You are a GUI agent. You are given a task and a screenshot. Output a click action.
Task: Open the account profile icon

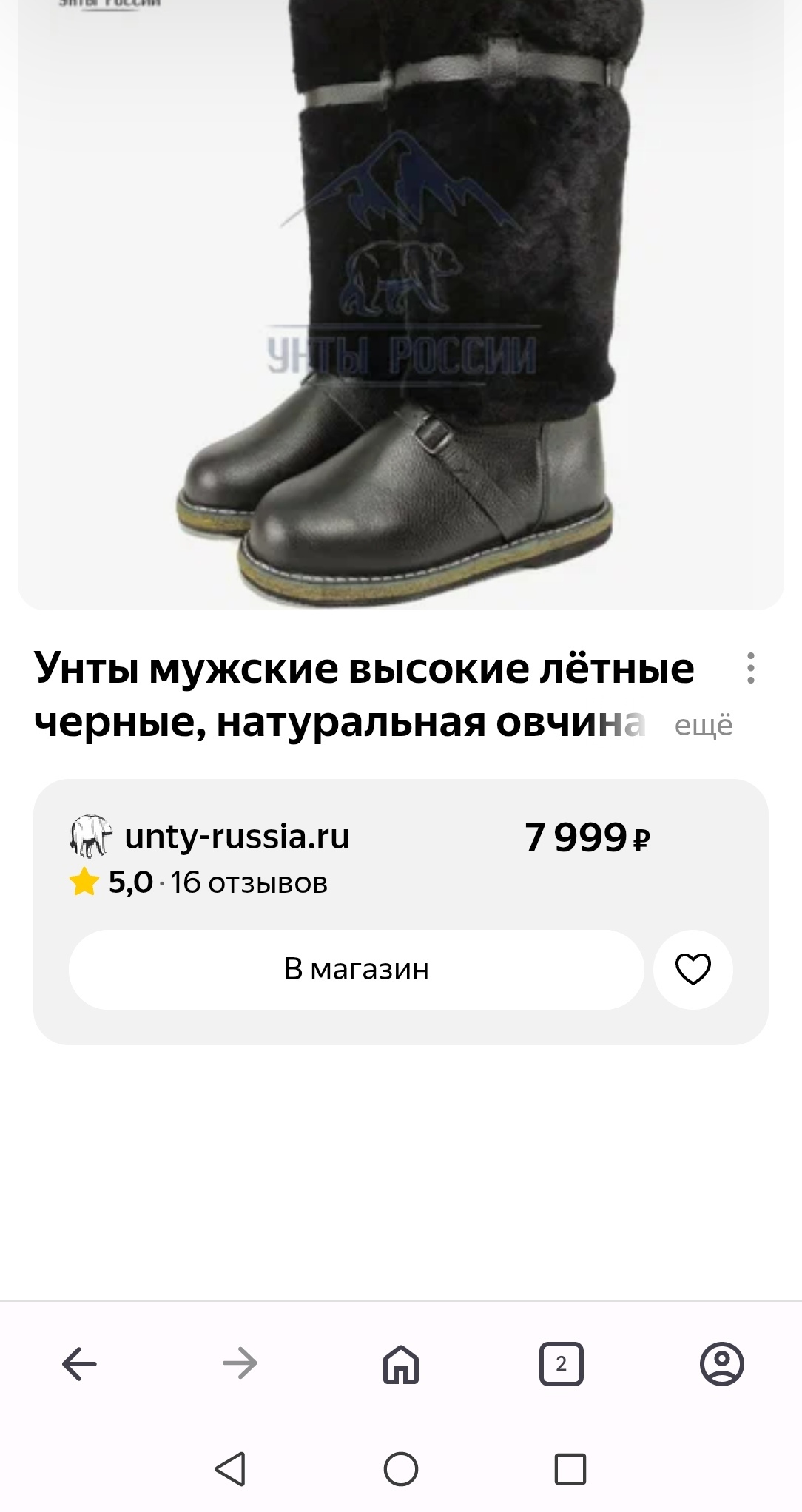[721, 1363]
